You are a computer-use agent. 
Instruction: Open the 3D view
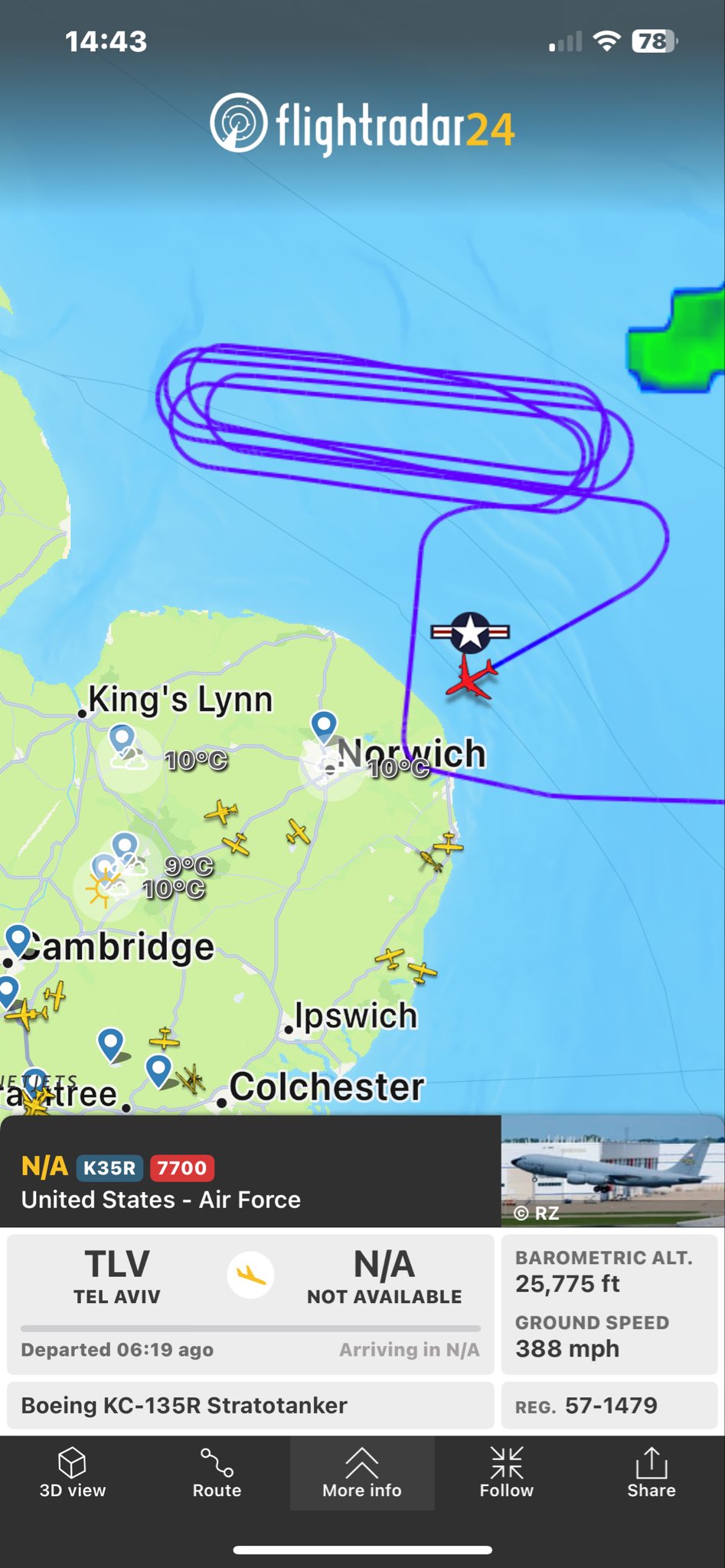pyautogui.click(x=72, y=1472)
